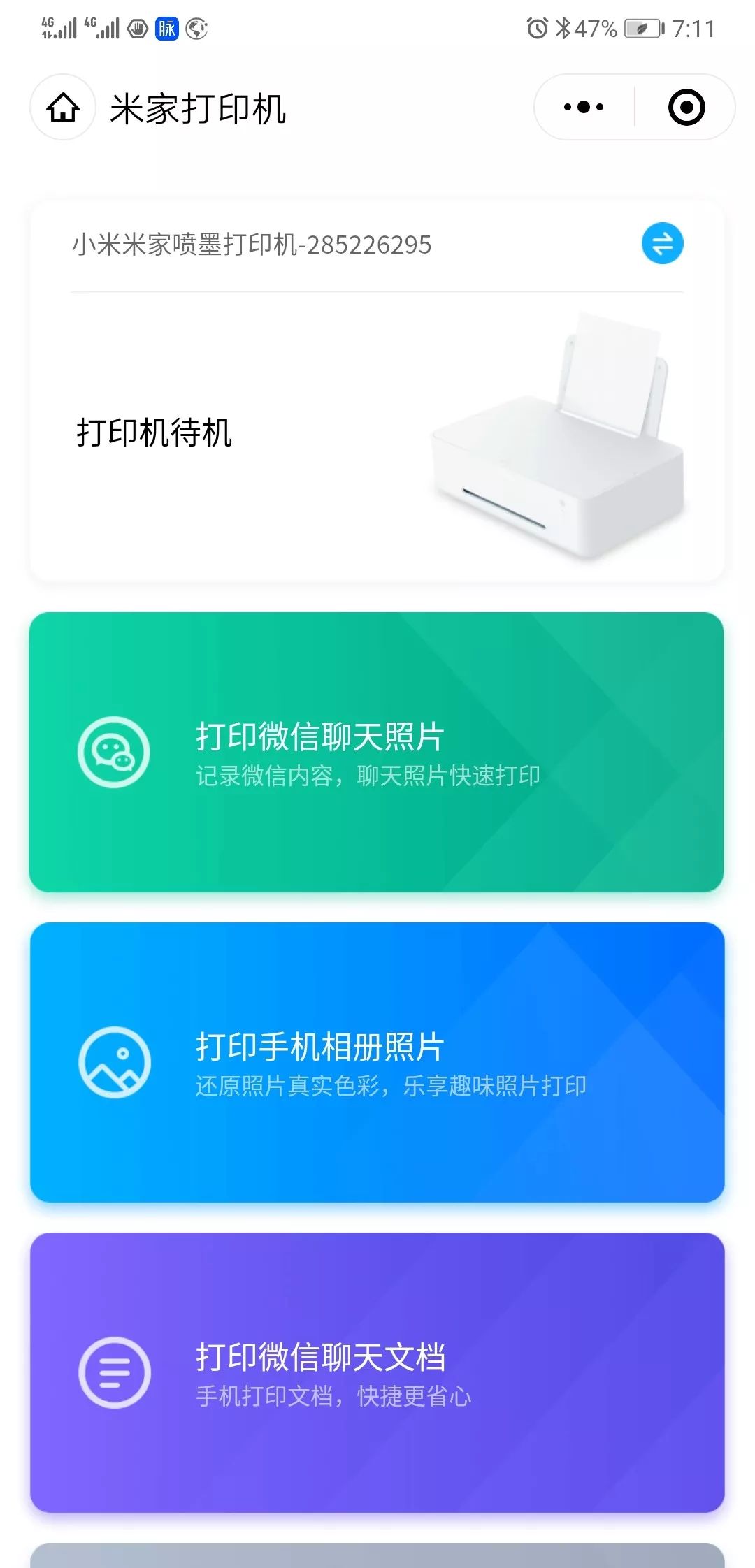Tap device name 小米米家喷墨打印机-285226295
Screen dimensions: 755x1568
[253, 244]
